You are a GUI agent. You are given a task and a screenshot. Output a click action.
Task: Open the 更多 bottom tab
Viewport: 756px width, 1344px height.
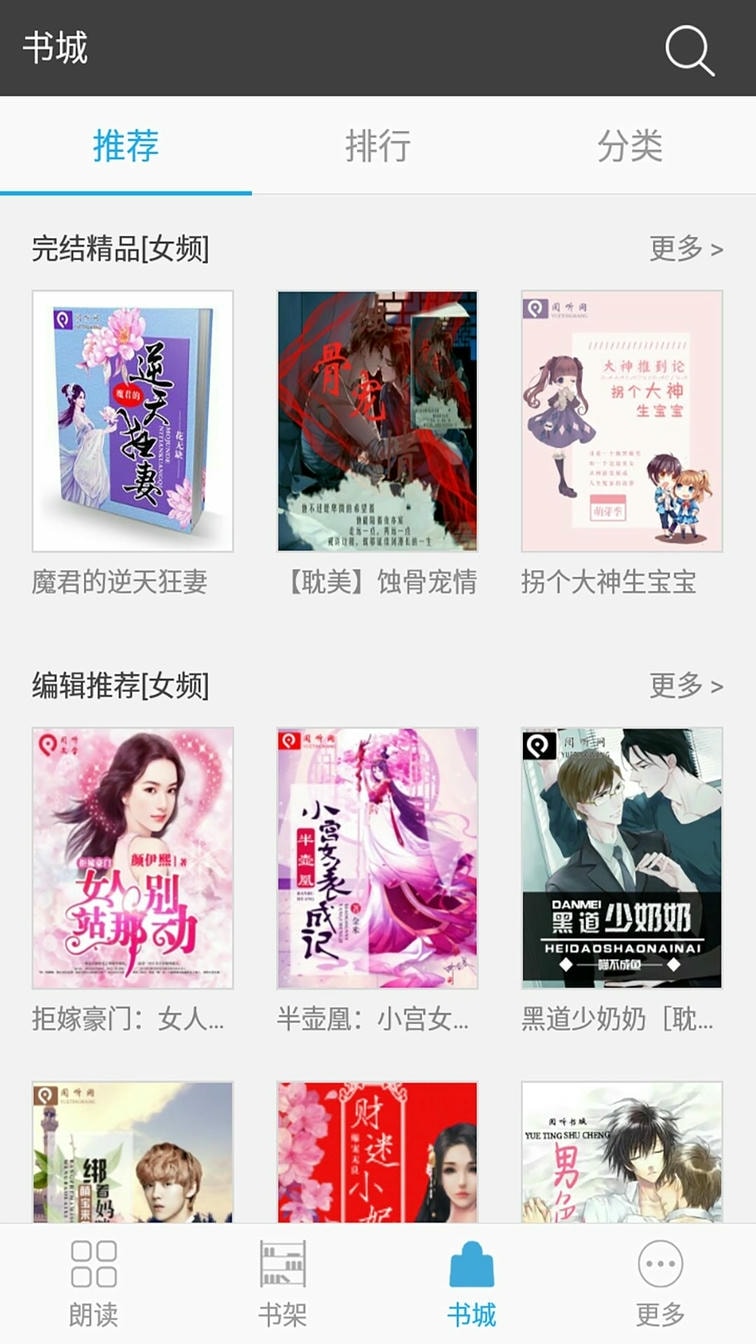[x=661, y=1283]
